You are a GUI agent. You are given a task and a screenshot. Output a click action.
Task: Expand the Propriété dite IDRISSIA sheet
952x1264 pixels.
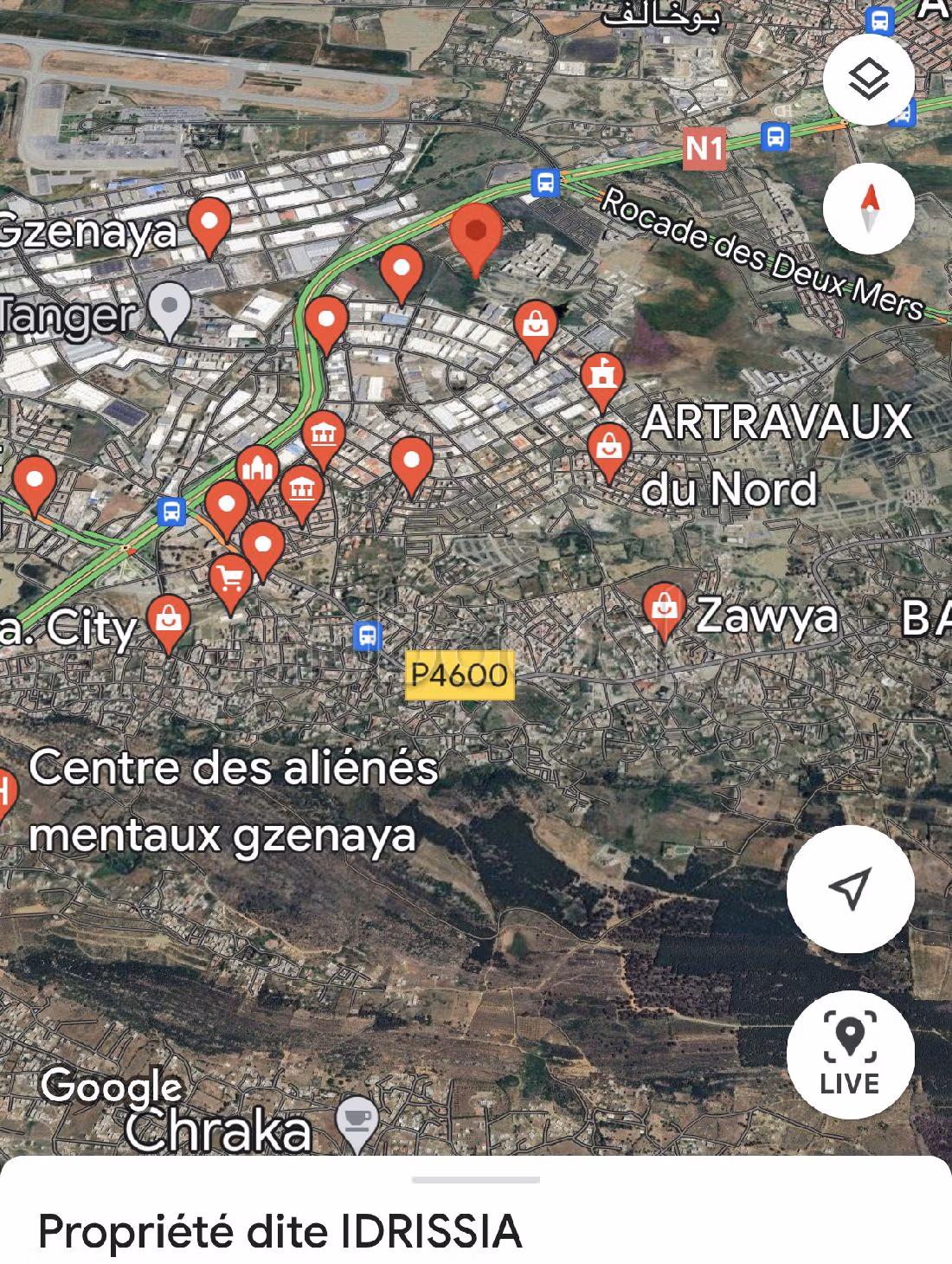pyautogui.click(x=475, y=1180)
